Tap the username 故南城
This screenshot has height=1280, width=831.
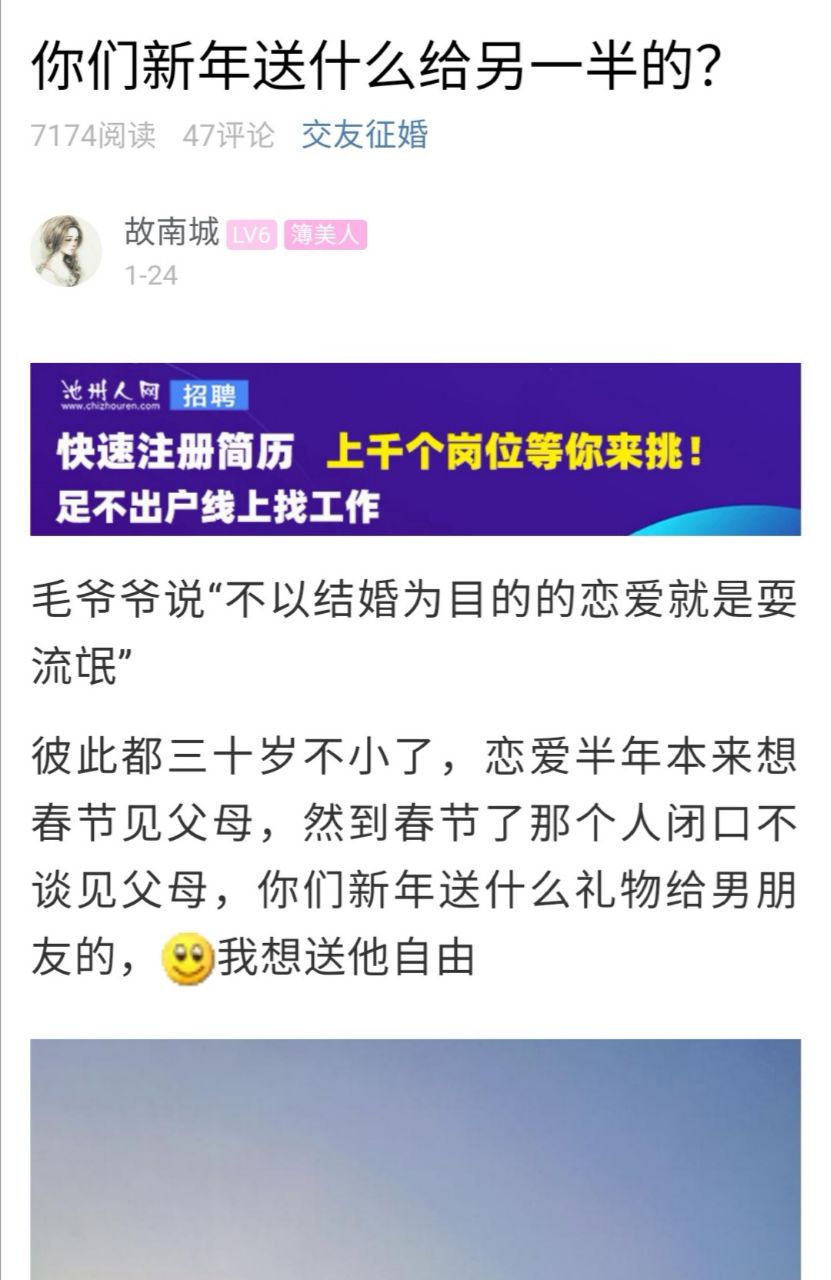(x=171, y=233)
